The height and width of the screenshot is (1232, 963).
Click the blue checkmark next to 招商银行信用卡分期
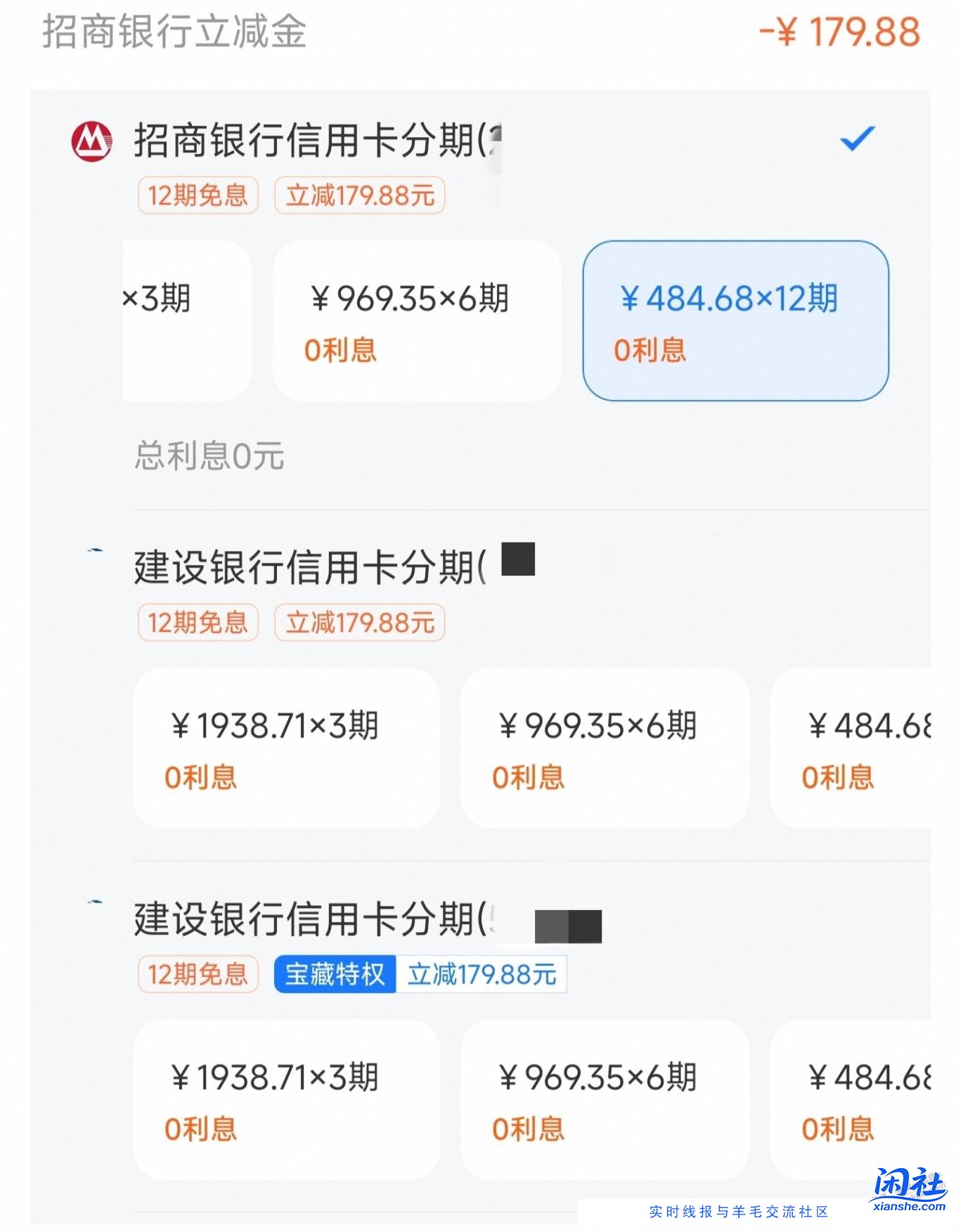pos(856,141)
